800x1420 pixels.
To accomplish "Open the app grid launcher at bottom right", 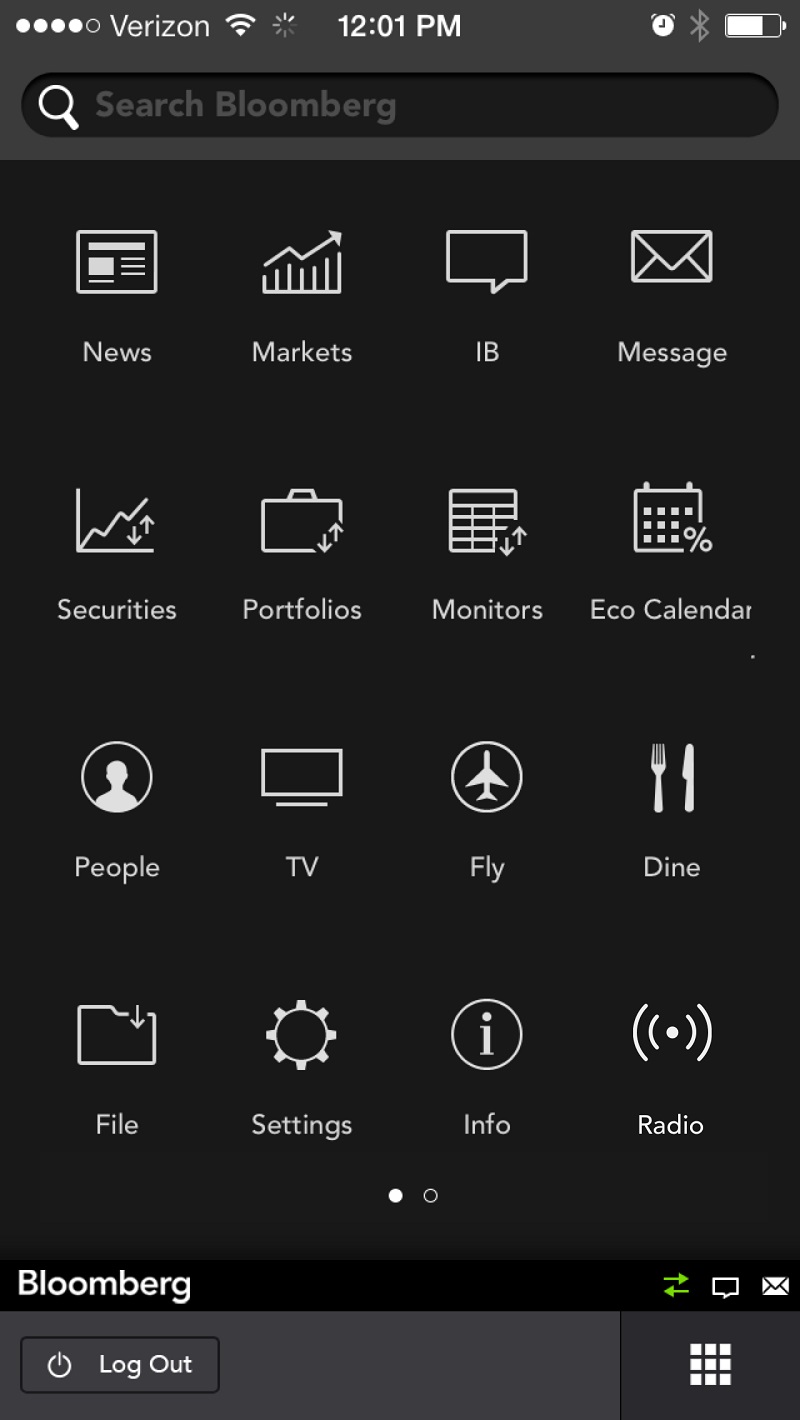I will [710, 1362].
